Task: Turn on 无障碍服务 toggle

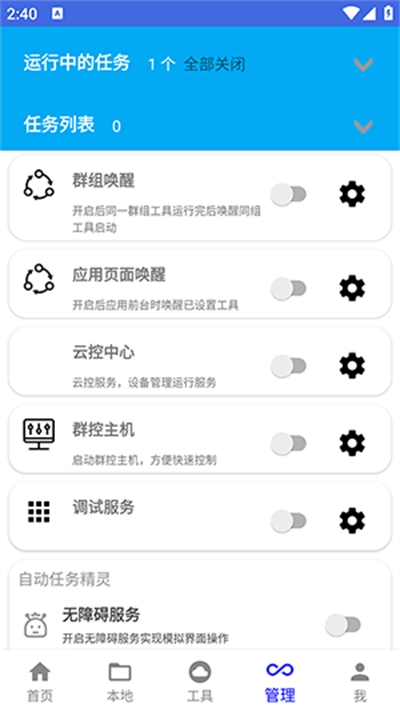Action: click(343, 625)
